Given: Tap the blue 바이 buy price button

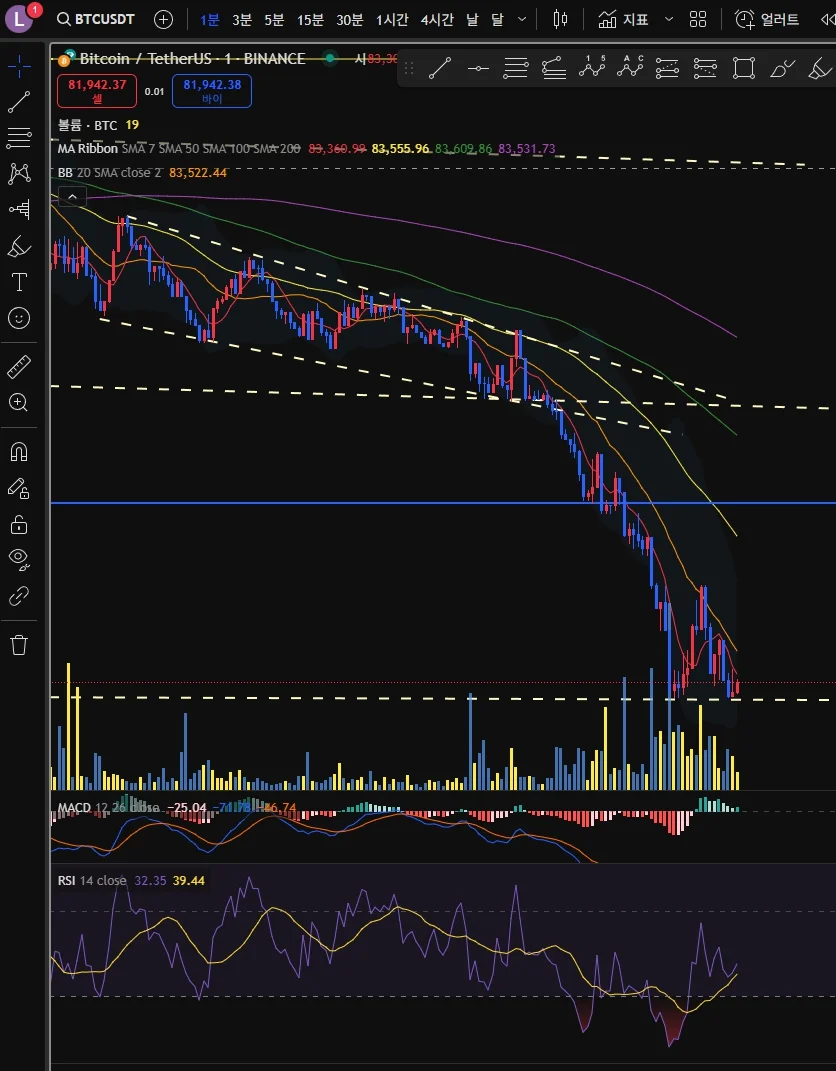Looking at the screenshot, I should (212, 91).
